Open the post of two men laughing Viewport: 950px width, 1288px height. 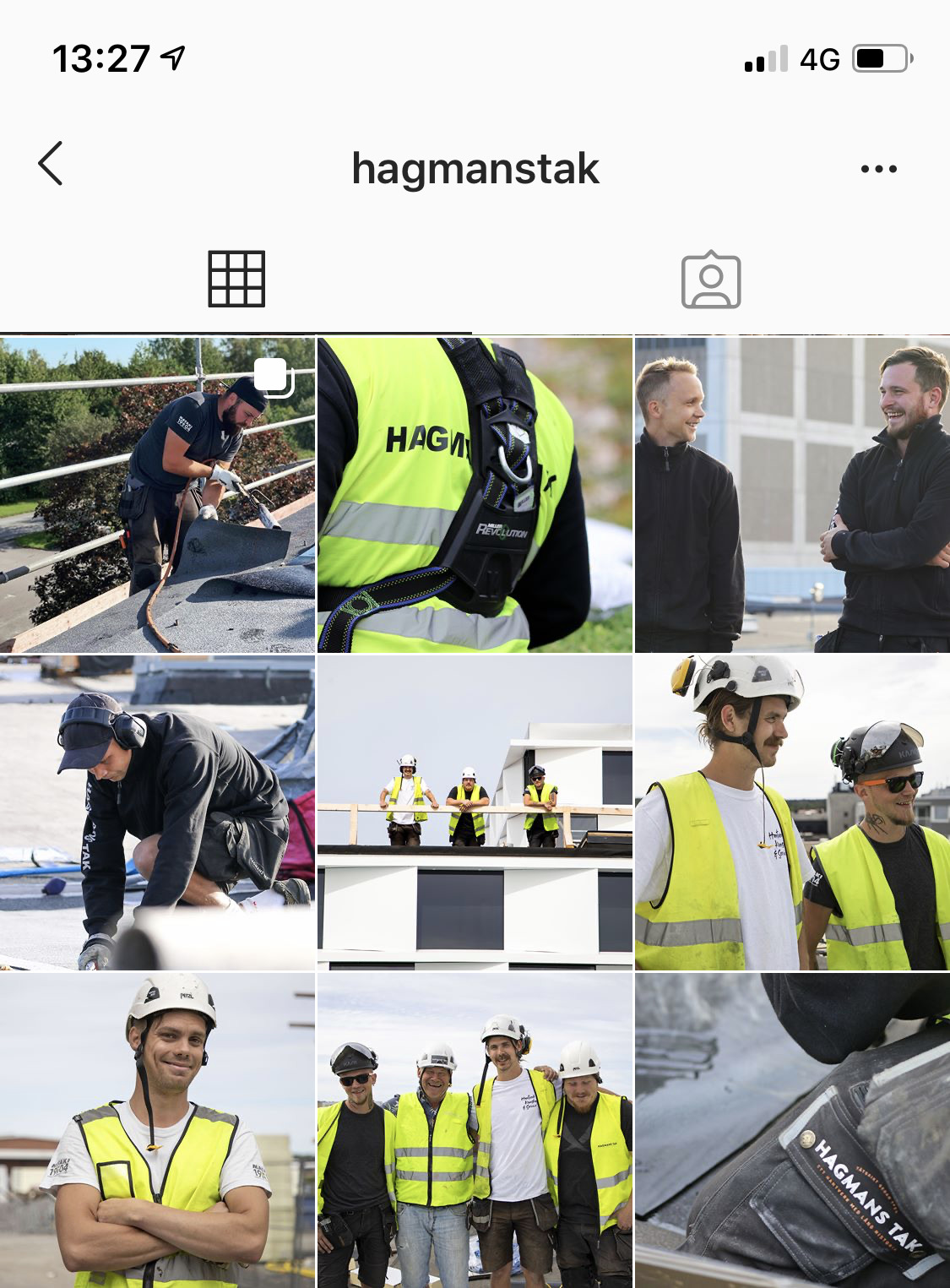point(792,495)
